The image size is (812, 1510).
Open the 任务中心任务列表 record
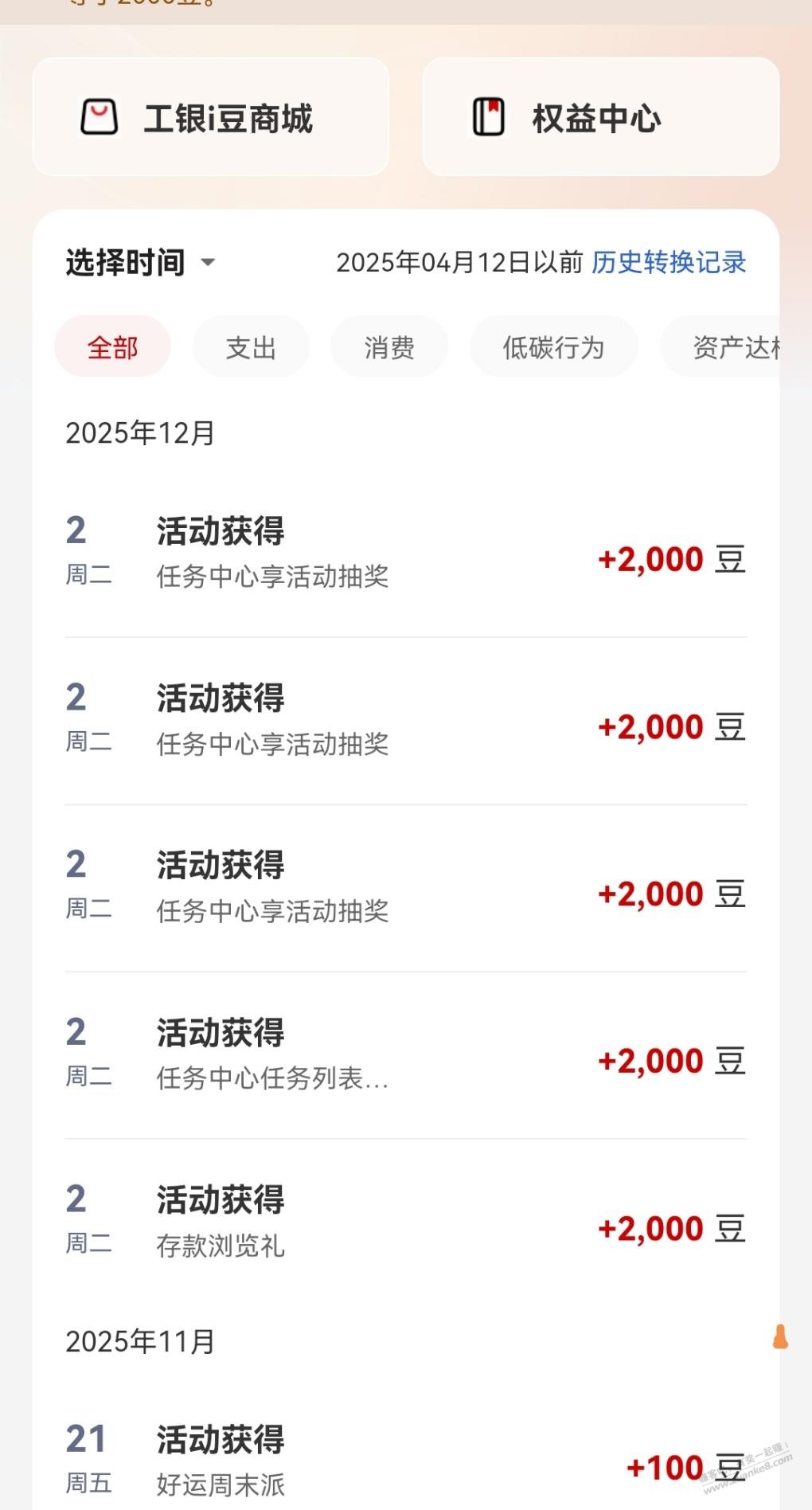[405, 1054]
